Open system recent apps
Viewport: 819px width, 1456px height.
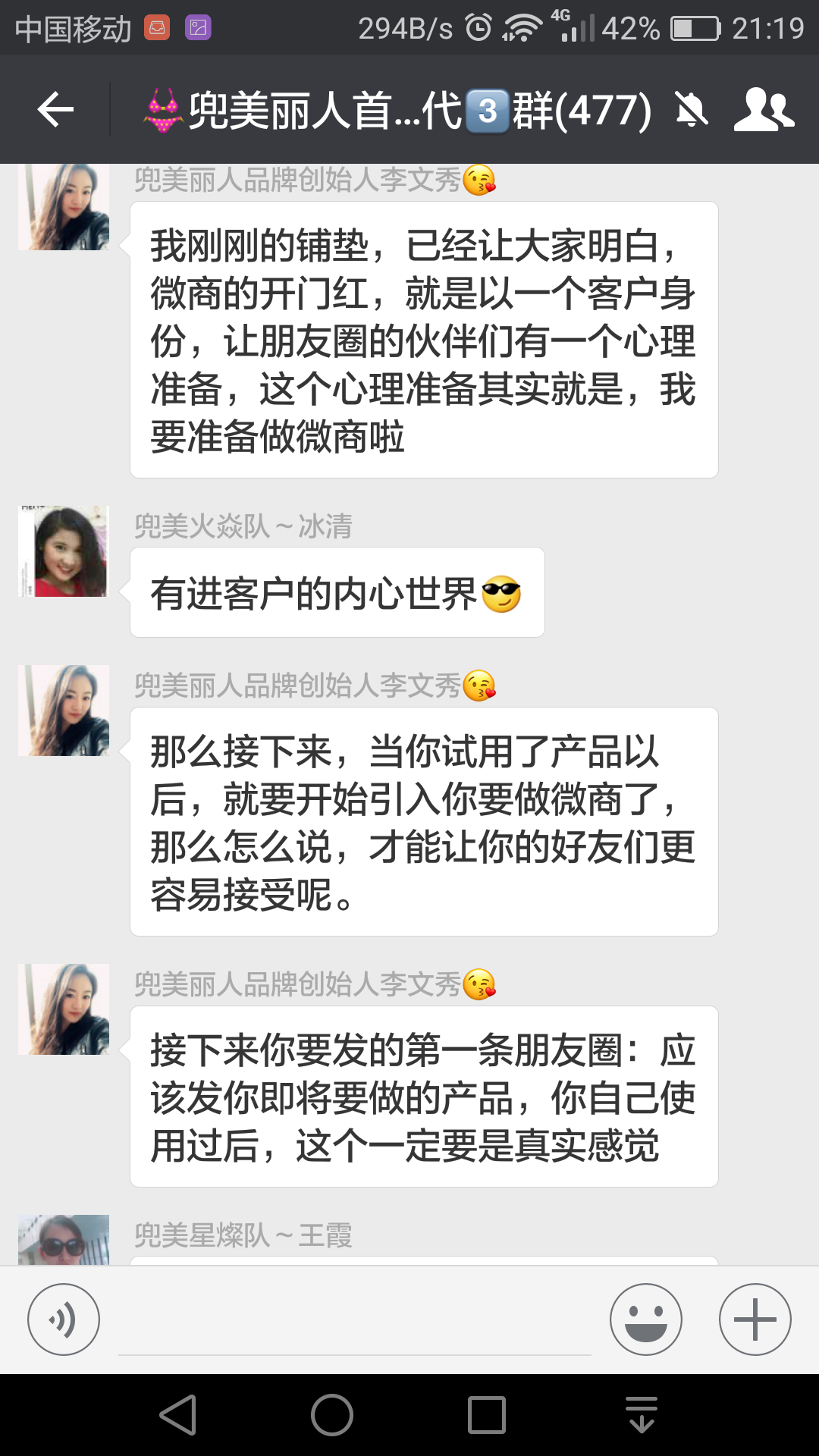(486, 1415)
